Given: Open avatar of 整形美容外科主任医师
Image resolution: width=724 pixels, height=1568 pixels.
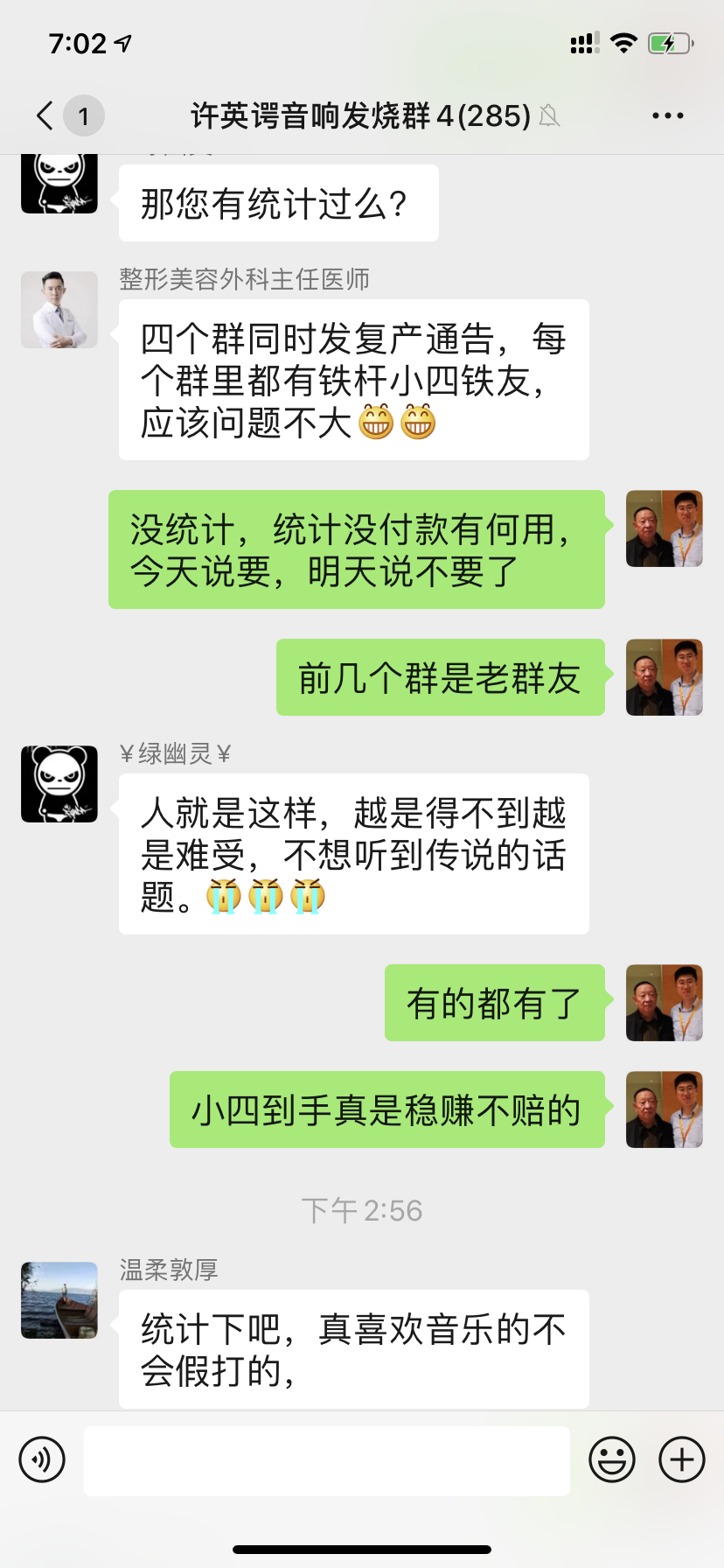Looking at the screenshot, I should pos(59,310).
